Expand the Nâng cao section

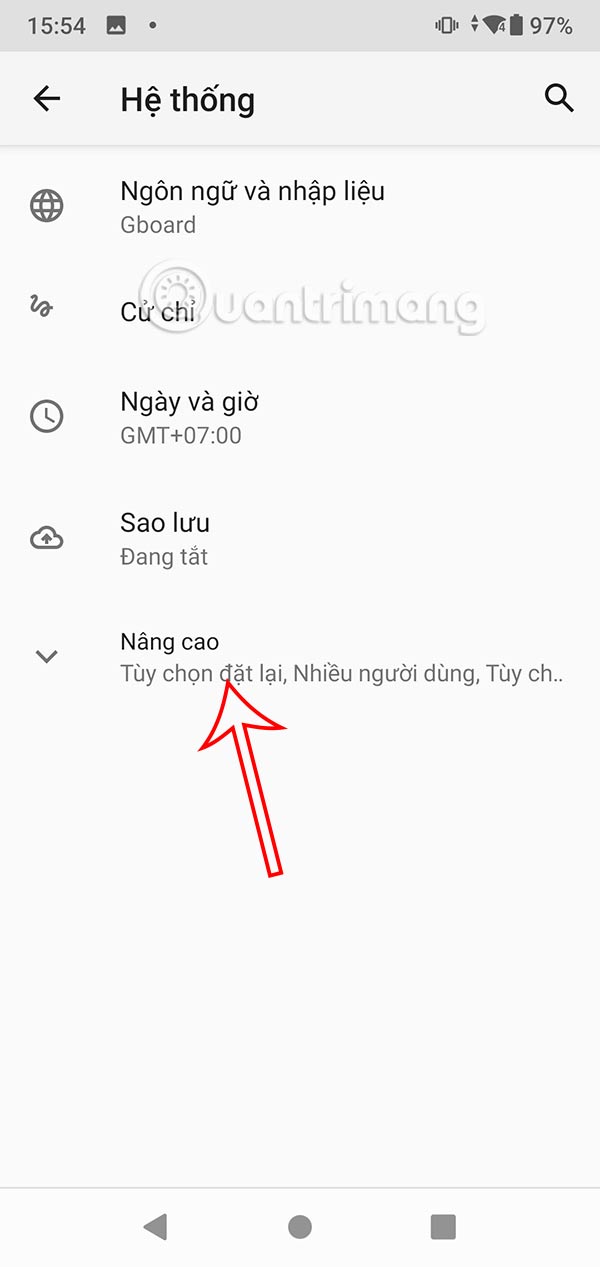coord(300,656)
